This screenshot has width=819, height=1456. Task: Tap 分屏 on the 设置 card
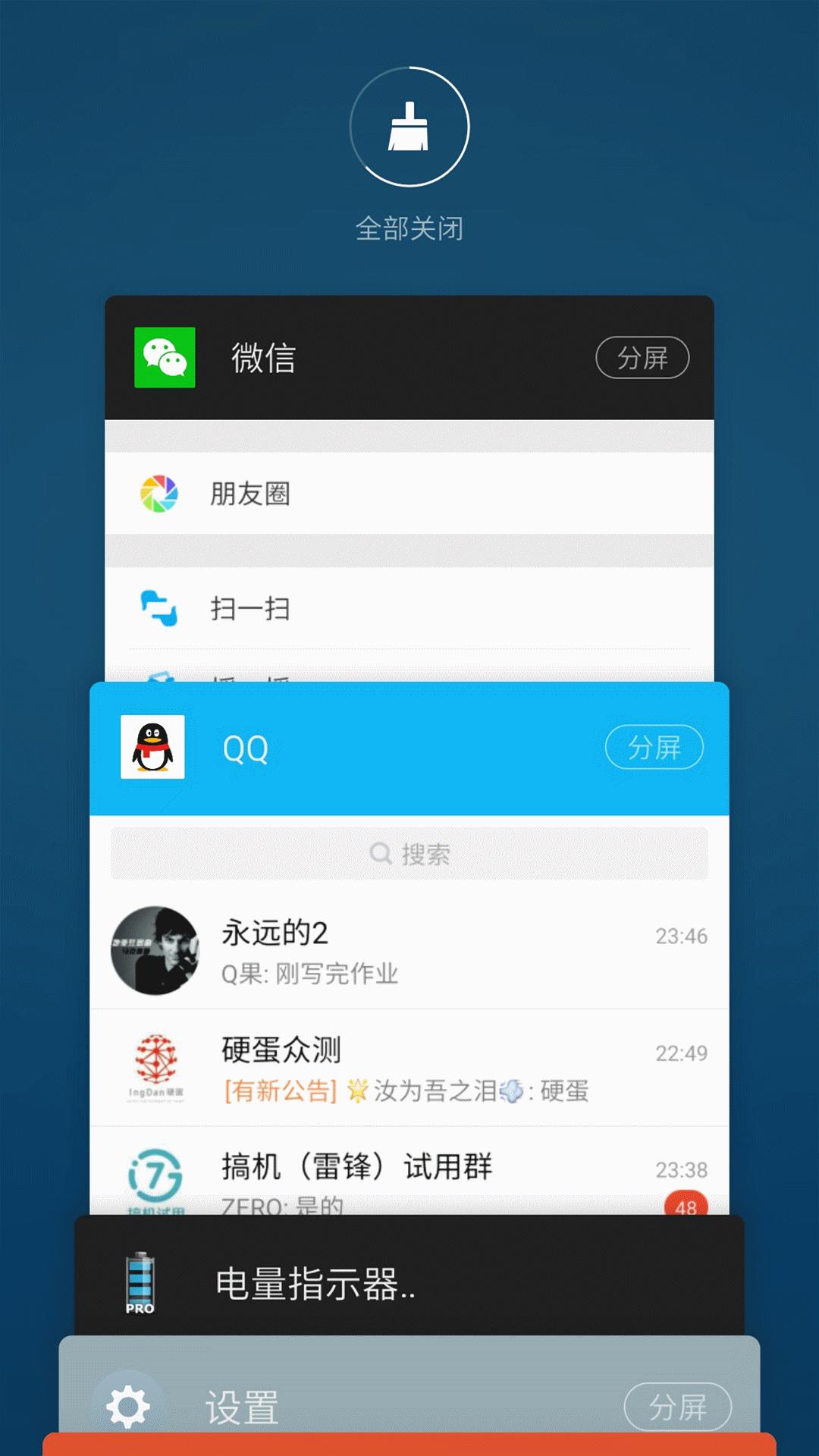click(677, 1407)
